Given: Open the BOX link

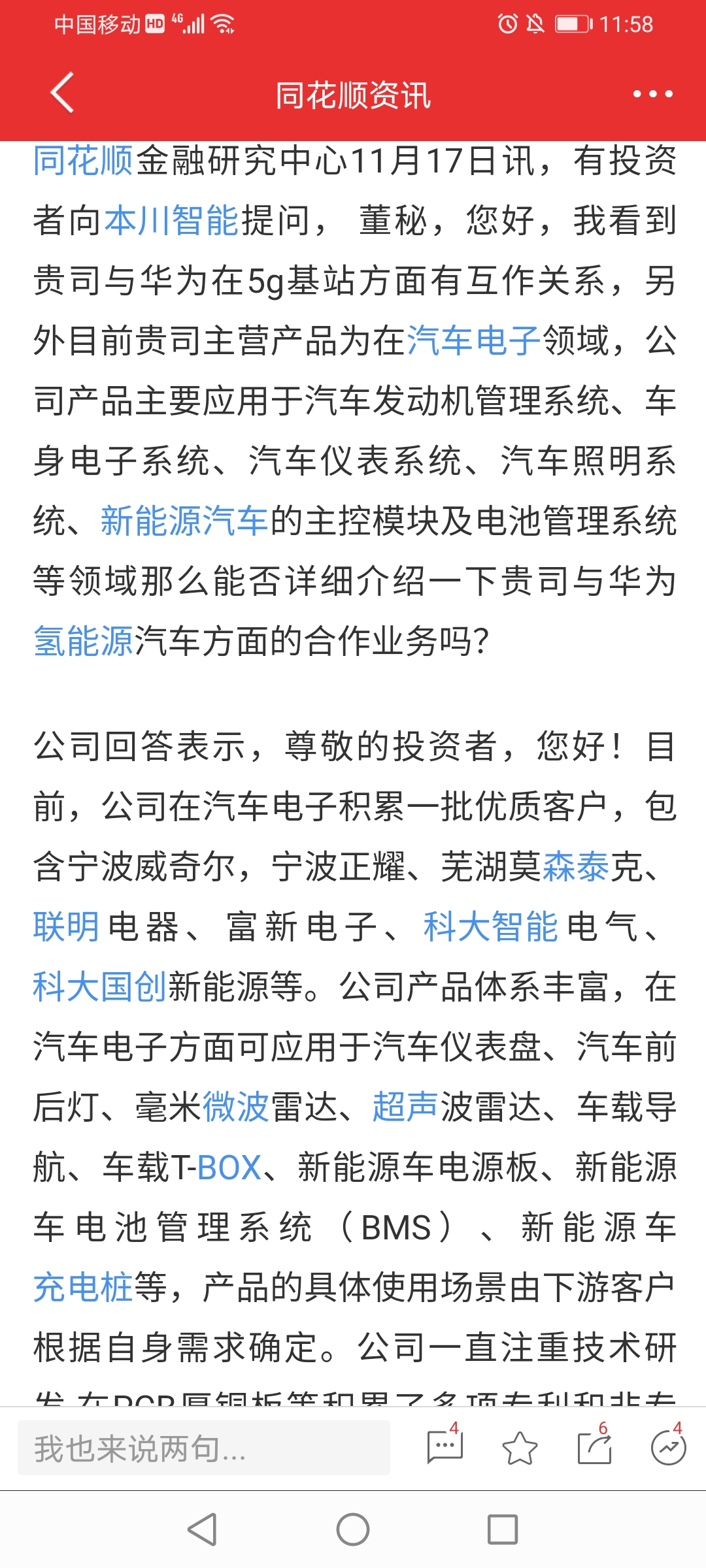Looking at the screenshot, I should (229, 1168).
